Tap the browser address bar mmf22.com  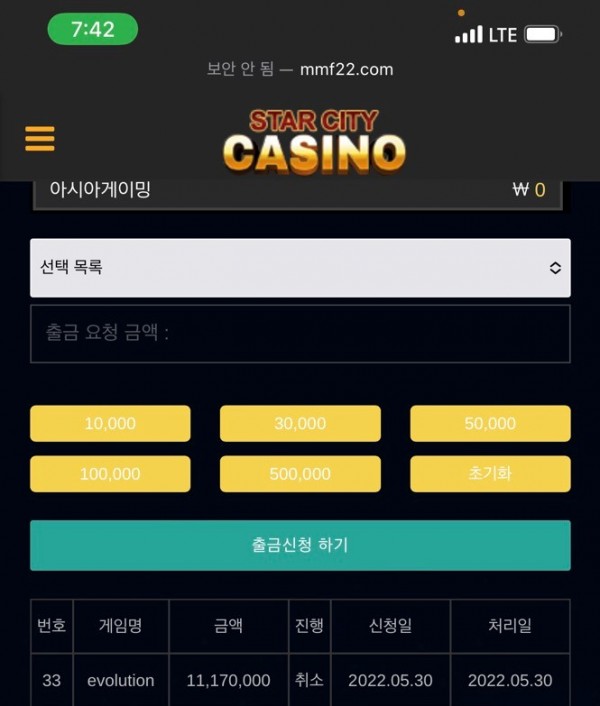tap(300, 69)
